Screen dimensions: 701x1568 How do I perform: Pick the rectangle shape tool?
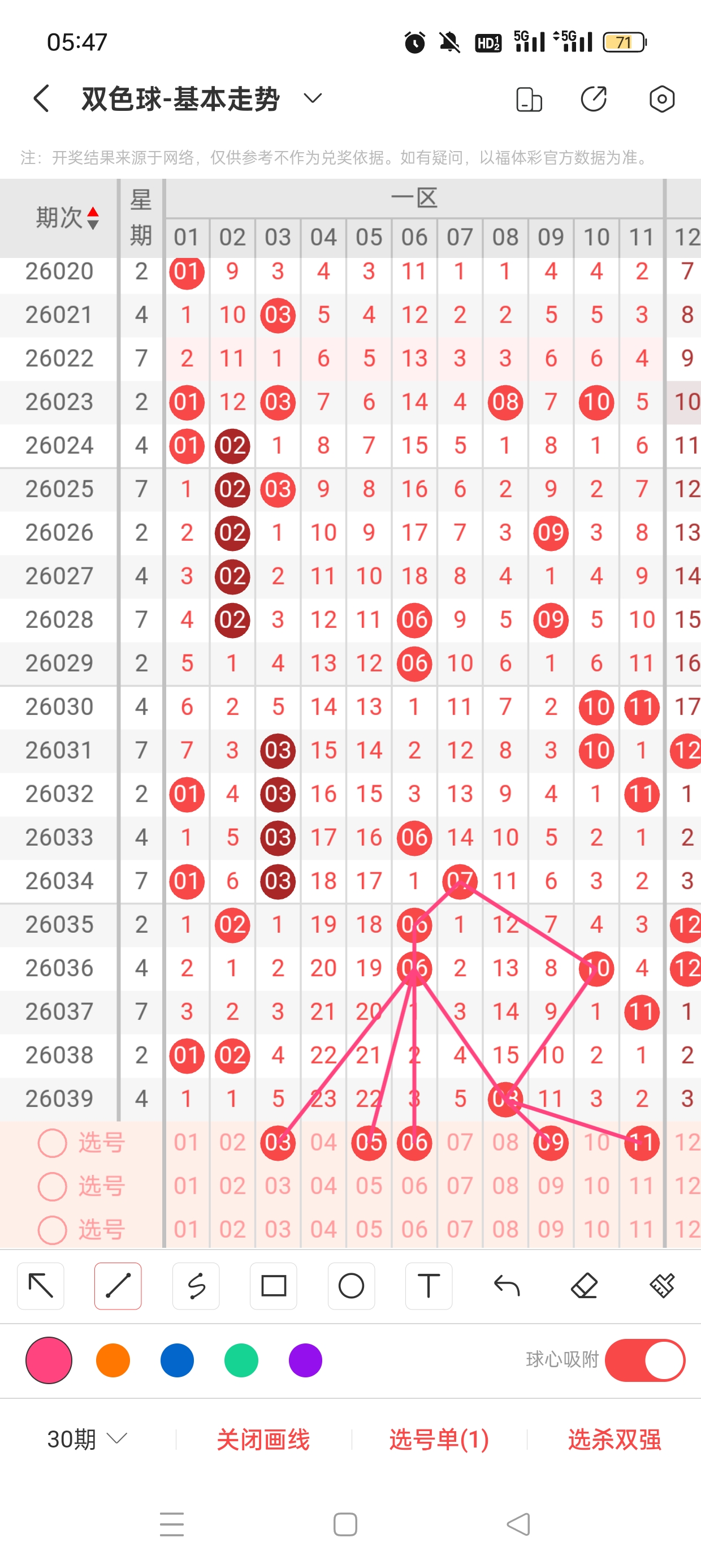(273, 1286)
